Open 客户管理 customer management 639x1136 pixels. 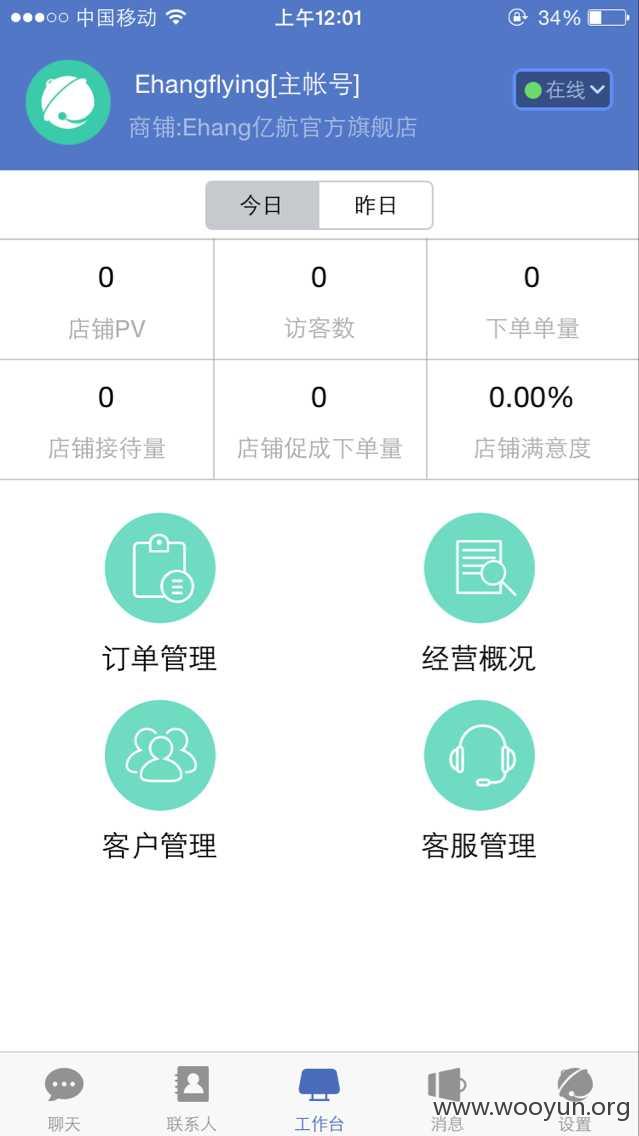click(159, 780)
